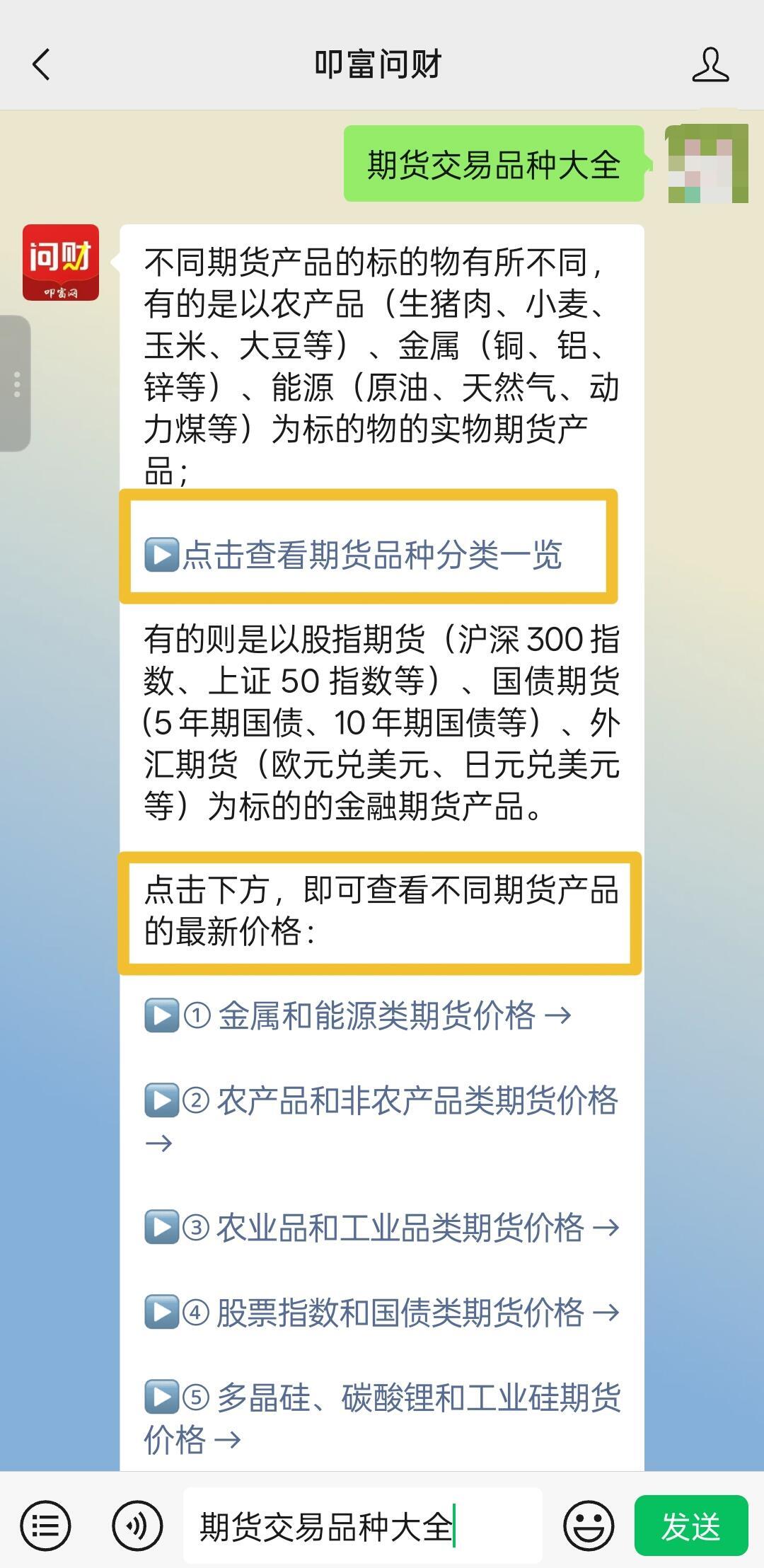Screen dimensions: 764x1568
Task: Open ① 金属和能源类期货价格 link
Action: tap(376, 1015)
